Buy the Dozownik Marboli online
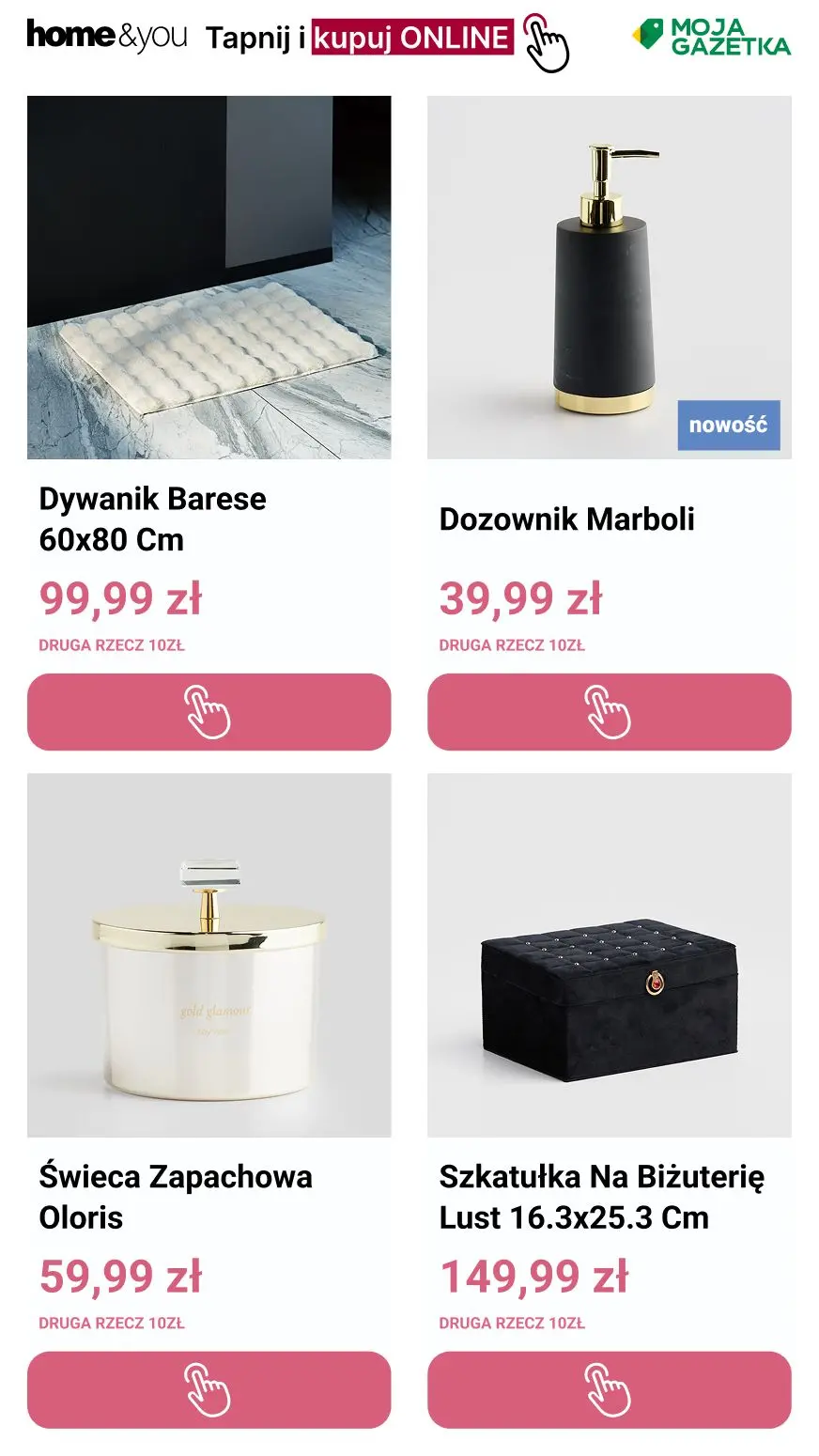This screenshot has height=1456, width=819. [x=609, y=712]
